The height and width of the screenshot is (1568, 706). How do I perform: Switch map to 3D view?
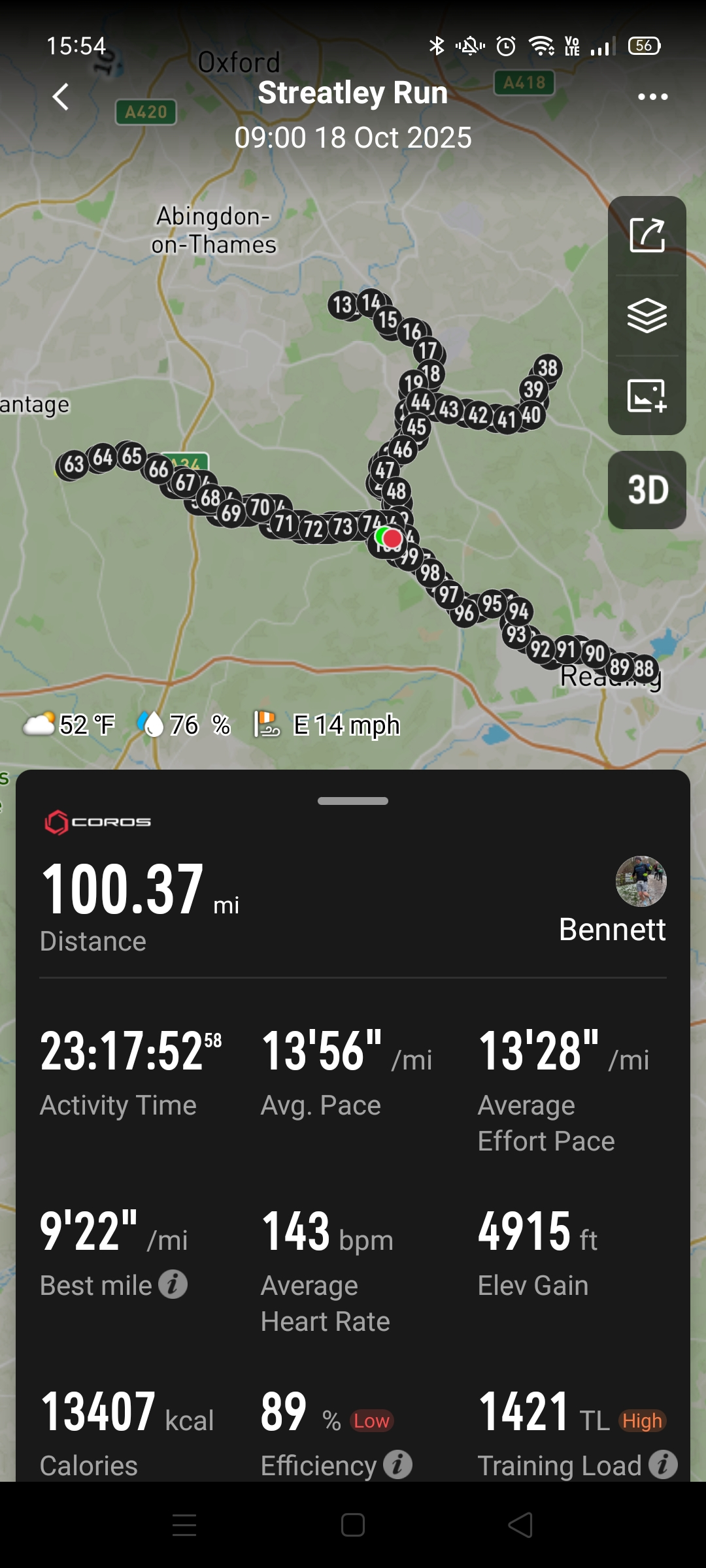tap(647, 490)
